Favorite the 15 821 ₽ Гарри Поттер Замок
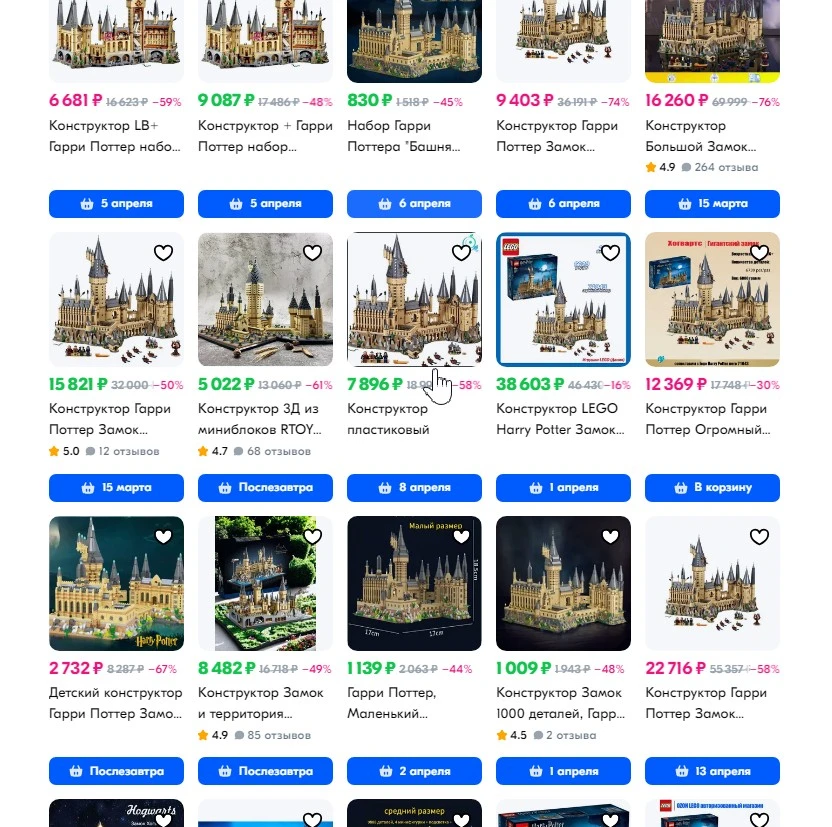Viewport: 832px width, 827px height. pos(163,253)
